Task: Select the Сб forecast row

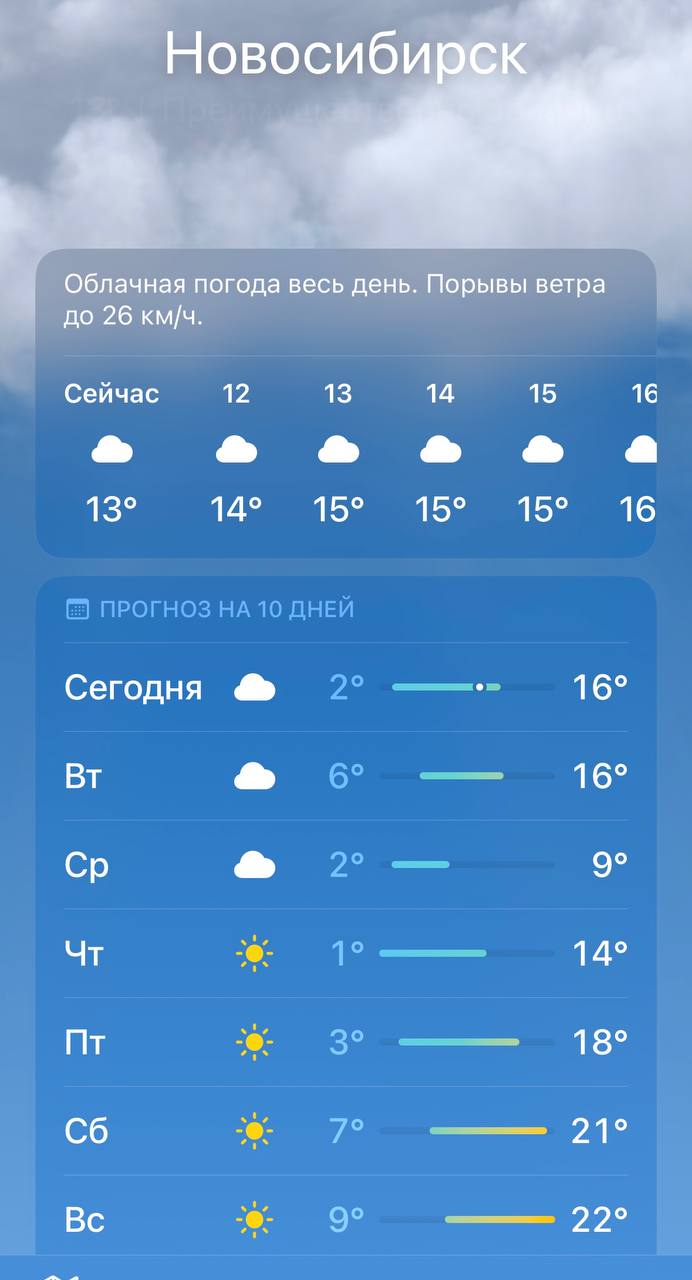Action: pyautogui.click(x=346, y=1131)
